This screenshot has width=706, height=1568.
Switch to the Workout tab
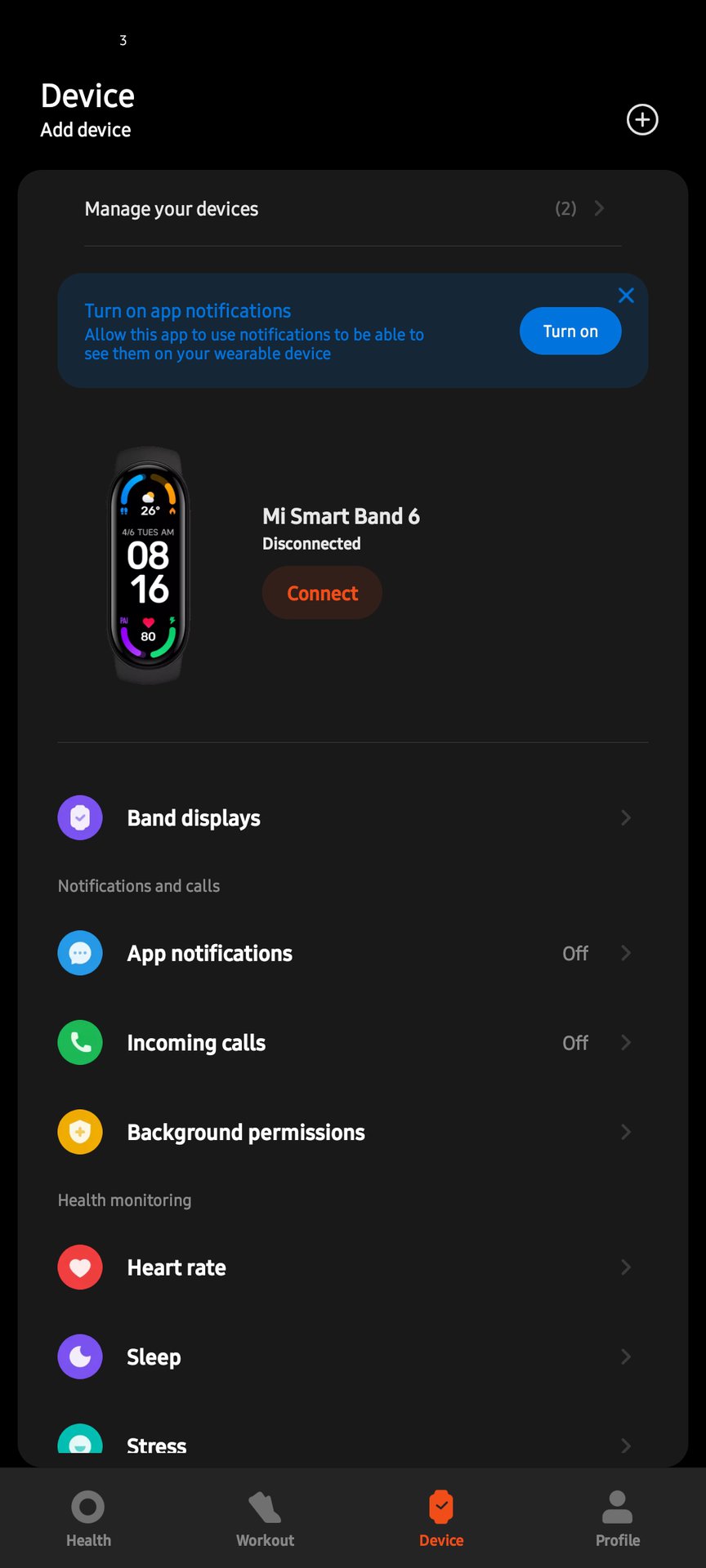(265, 1519)
